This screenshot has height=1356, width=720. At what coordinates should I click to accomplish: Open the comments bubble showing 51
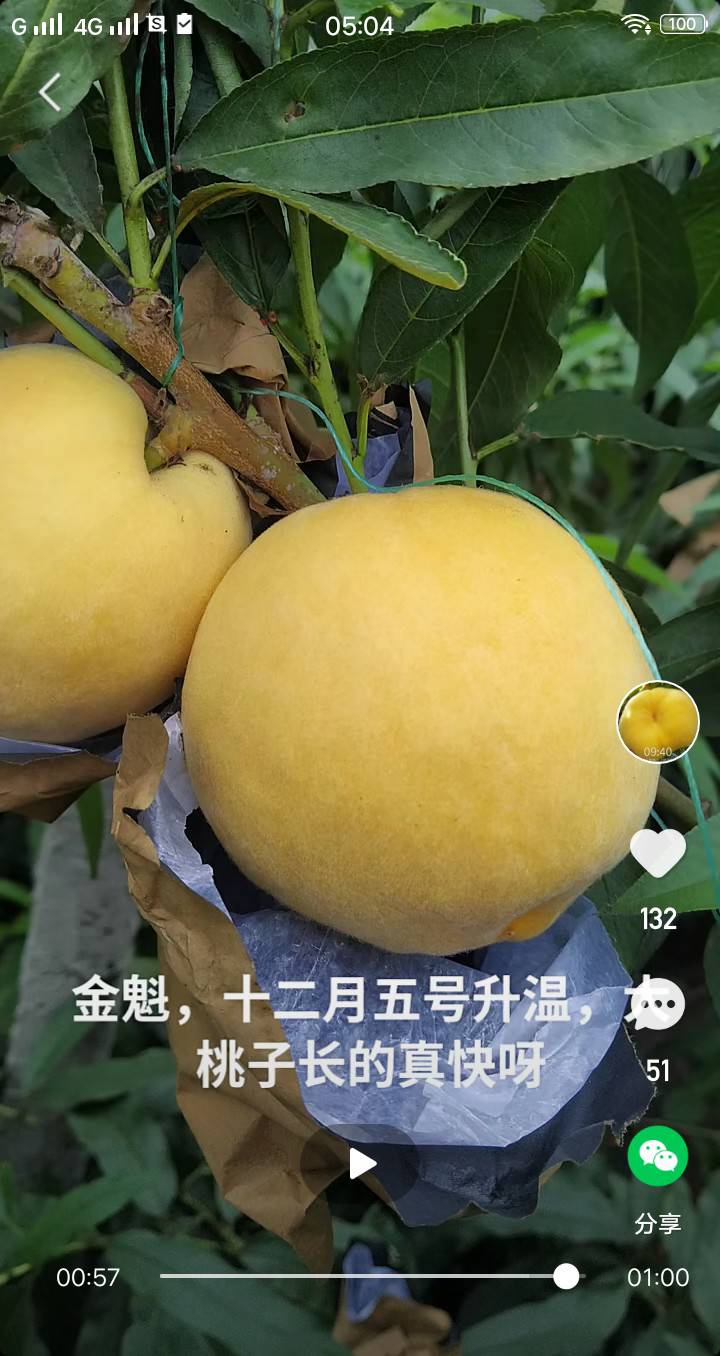point(658,1004)
